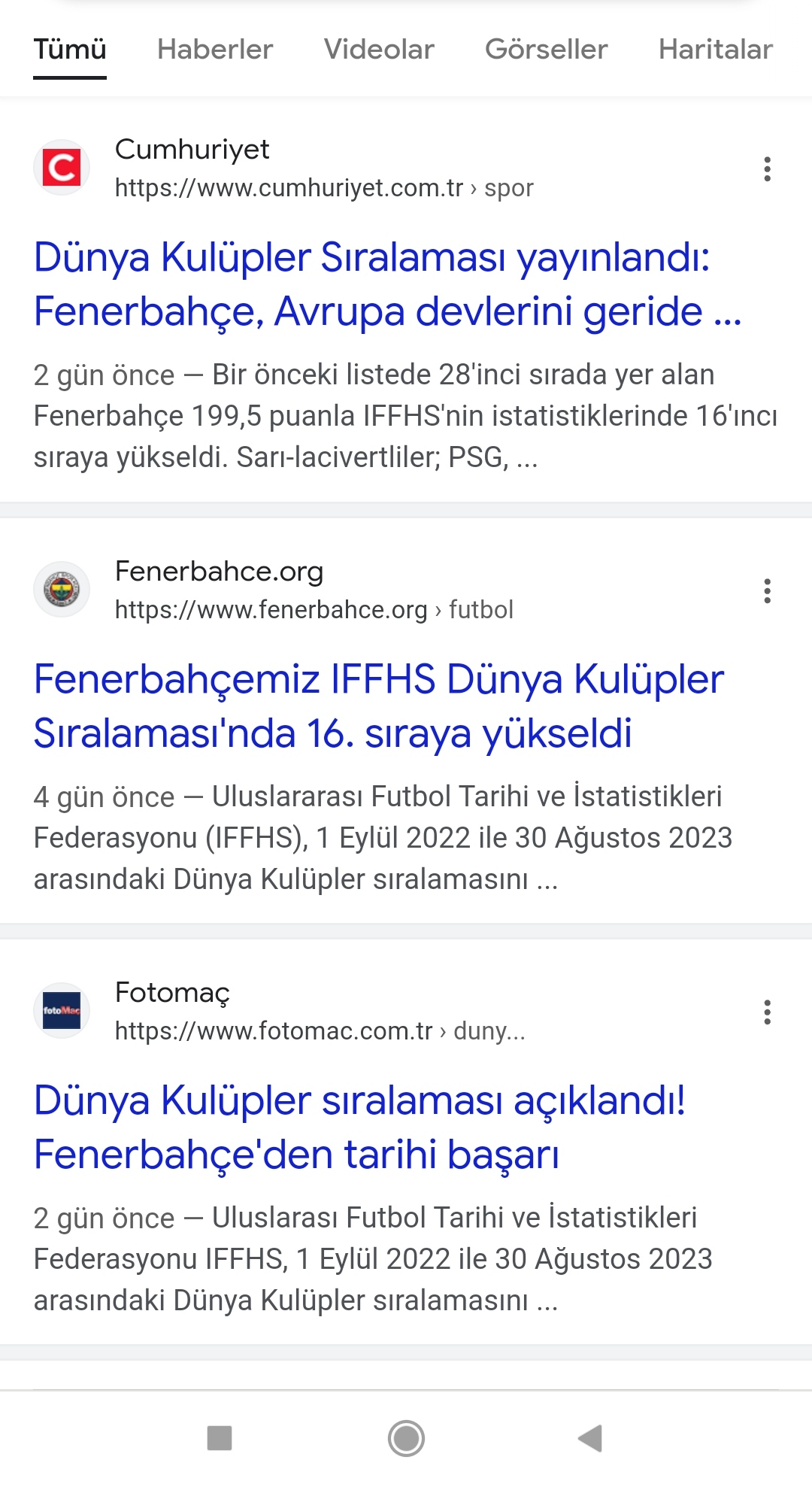Go to the home screen
Viewport: 812px width, 1487px height.
click(406, 1438)
